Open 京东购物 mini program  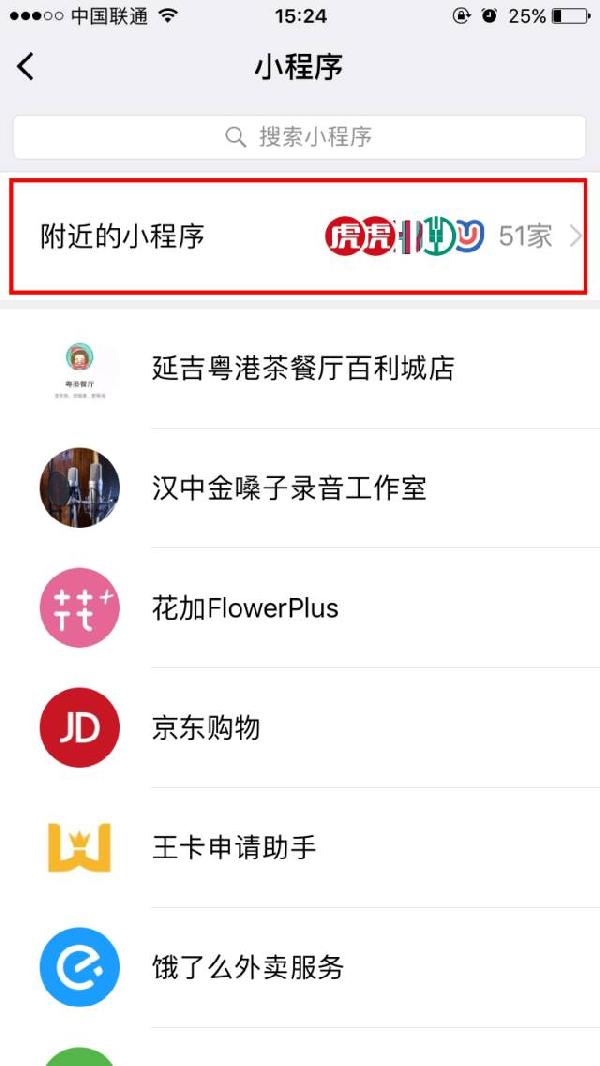point(300,727)
